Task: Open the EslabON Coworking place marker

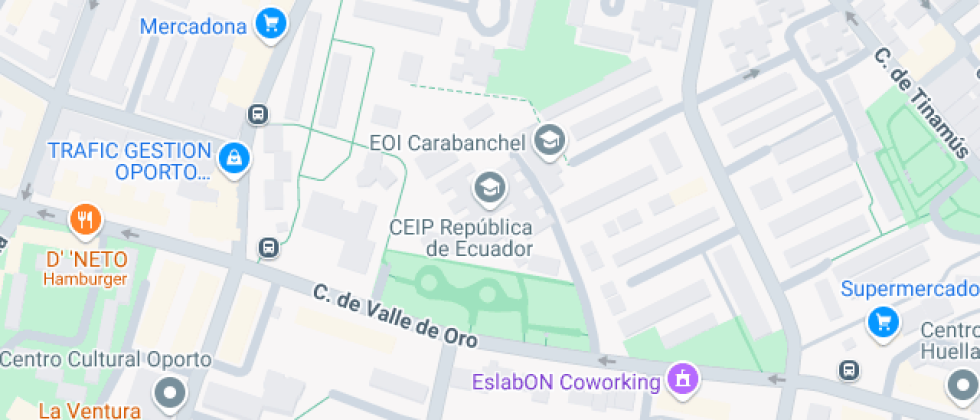Action: click(x=684, y=379)
